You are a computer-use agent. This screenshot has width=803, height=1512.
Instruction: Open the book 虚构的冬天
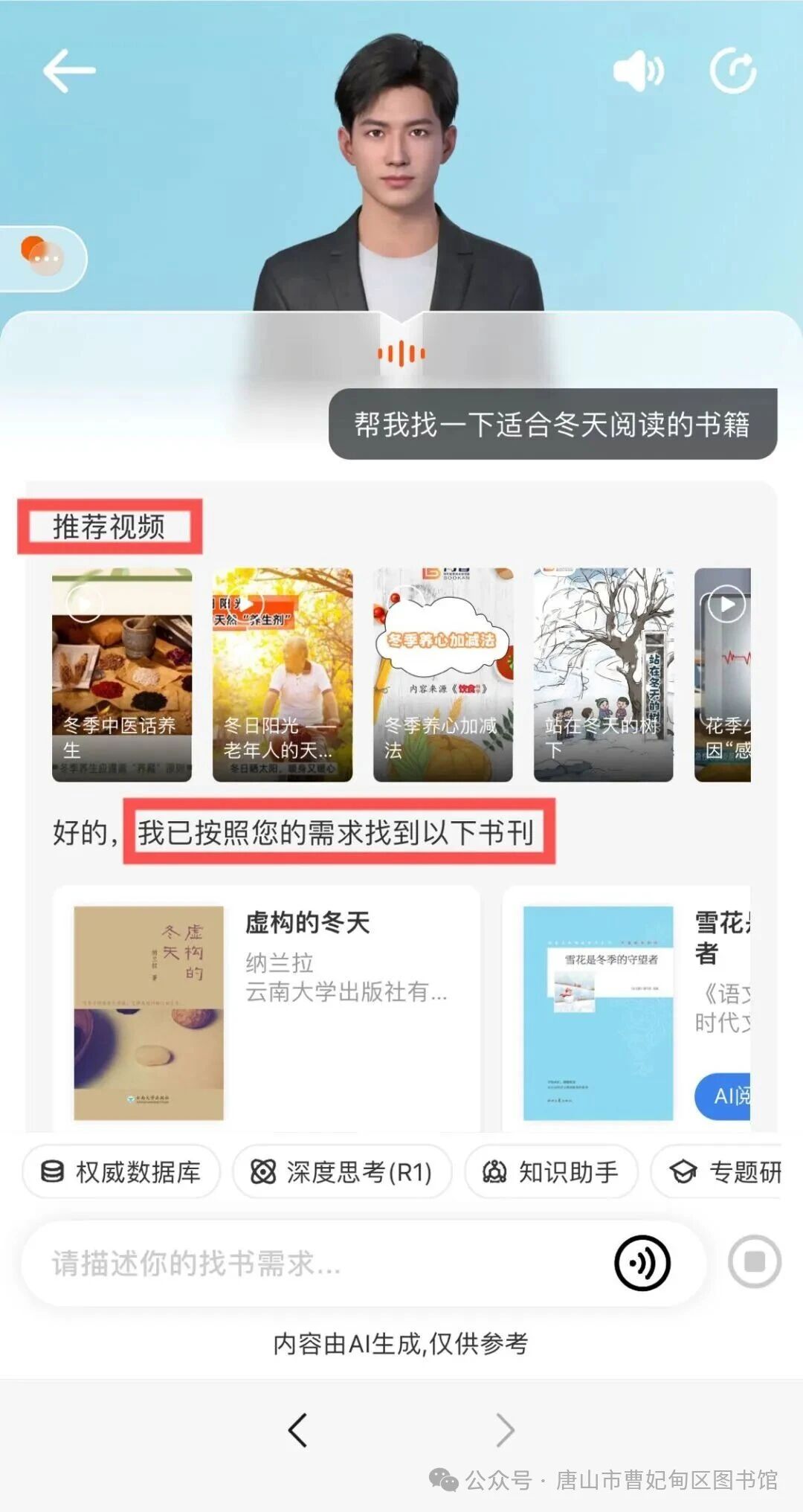click(x=266, y=1008)
